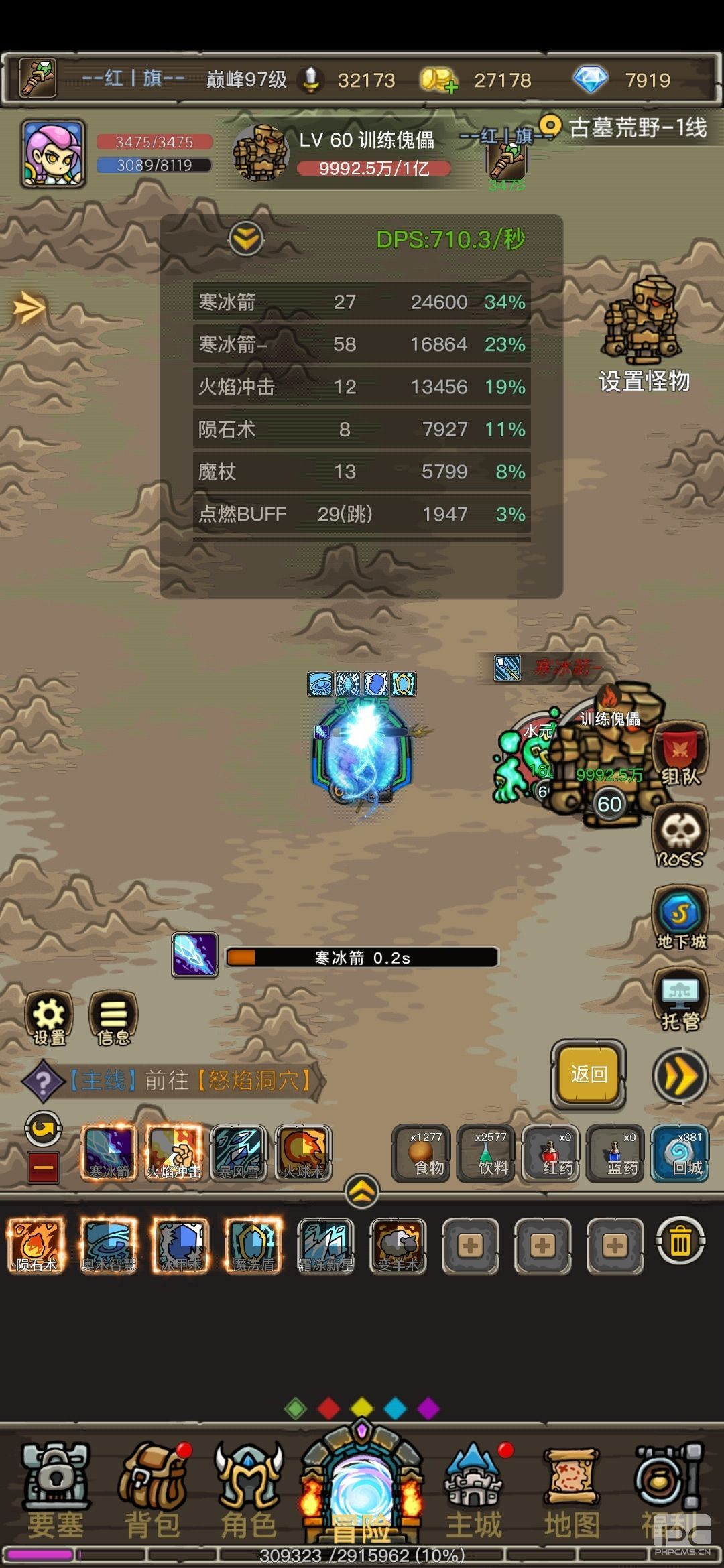This screenshot has width=724, height=1568.
Task: Tap 设置怪物 to configure monster
Action: click(x=644, y=336)
